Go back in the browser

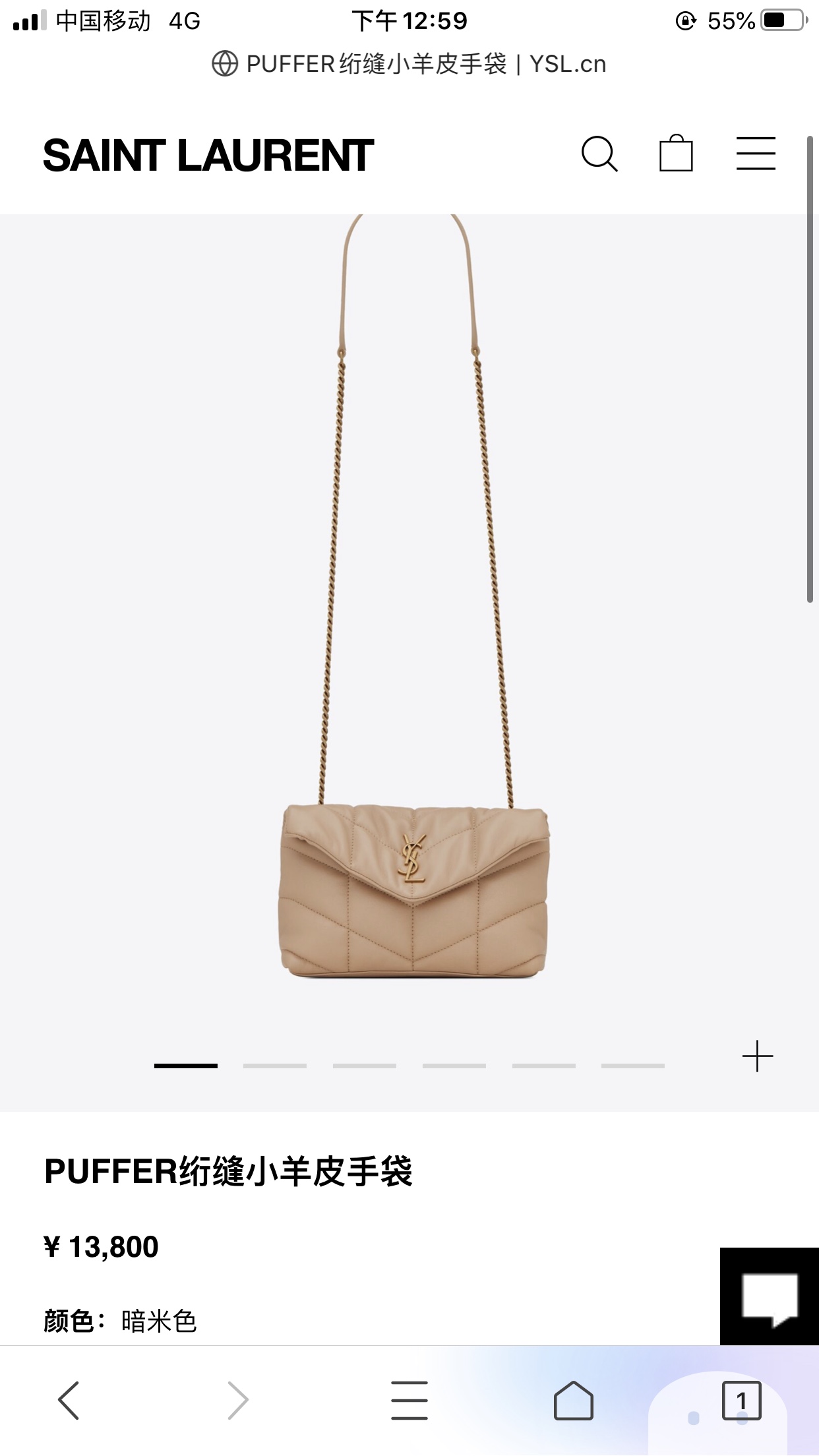click(x=69, y=1400)
